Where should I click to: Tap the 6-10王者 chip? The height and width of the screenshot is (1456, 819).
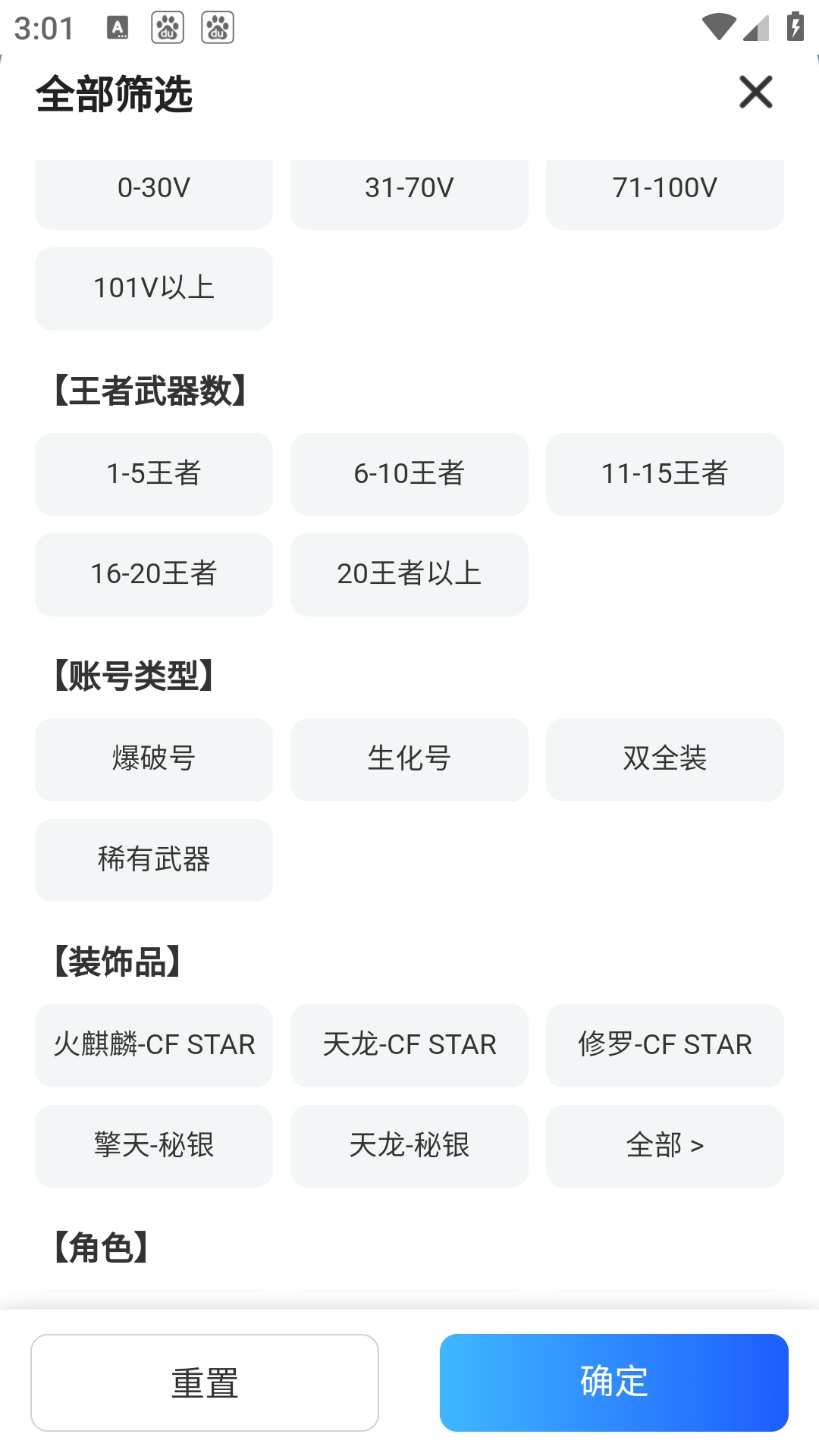[x=409, y=474]
